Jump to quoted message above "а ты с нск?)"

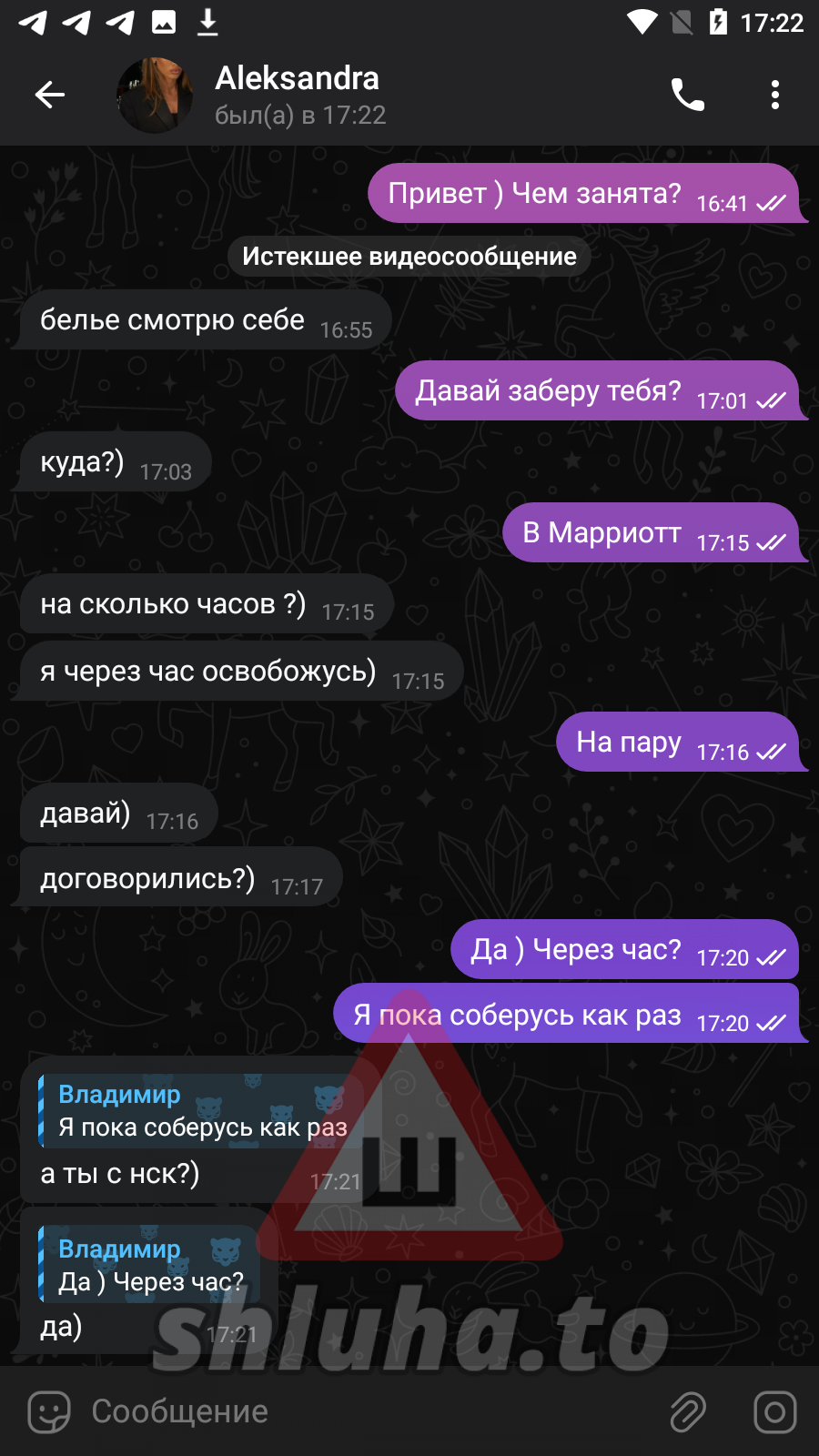coord(200,1111)
